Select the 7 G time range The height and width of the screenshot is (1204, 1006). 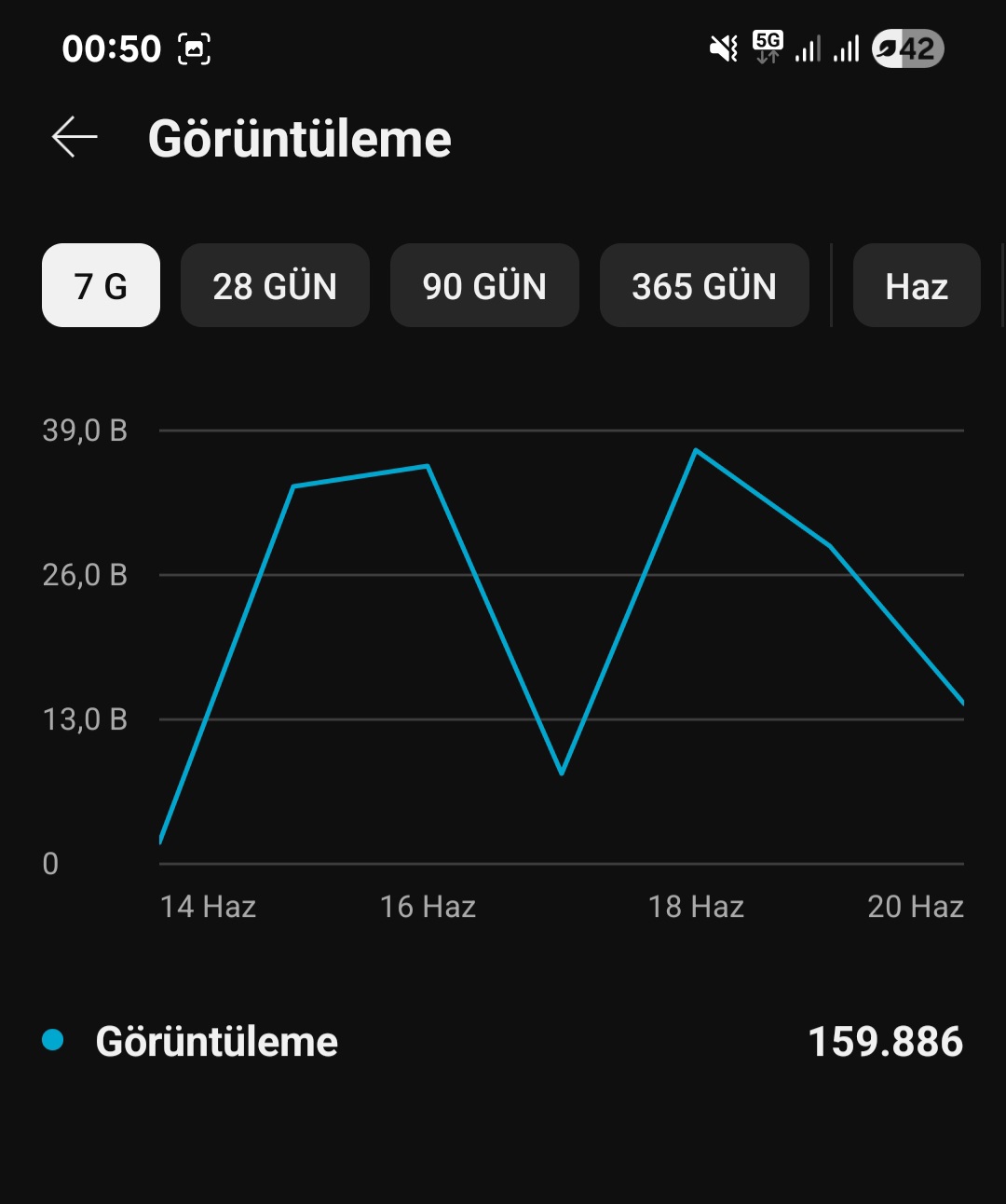click(101, 285)
